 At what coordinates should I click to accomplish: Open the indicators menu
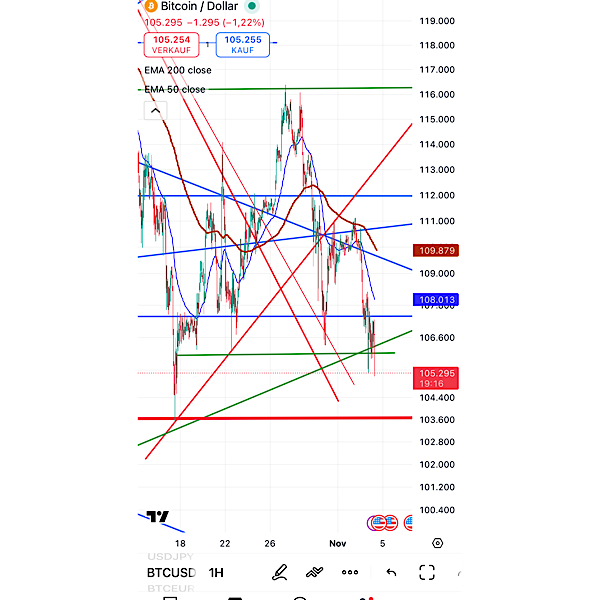315,573
